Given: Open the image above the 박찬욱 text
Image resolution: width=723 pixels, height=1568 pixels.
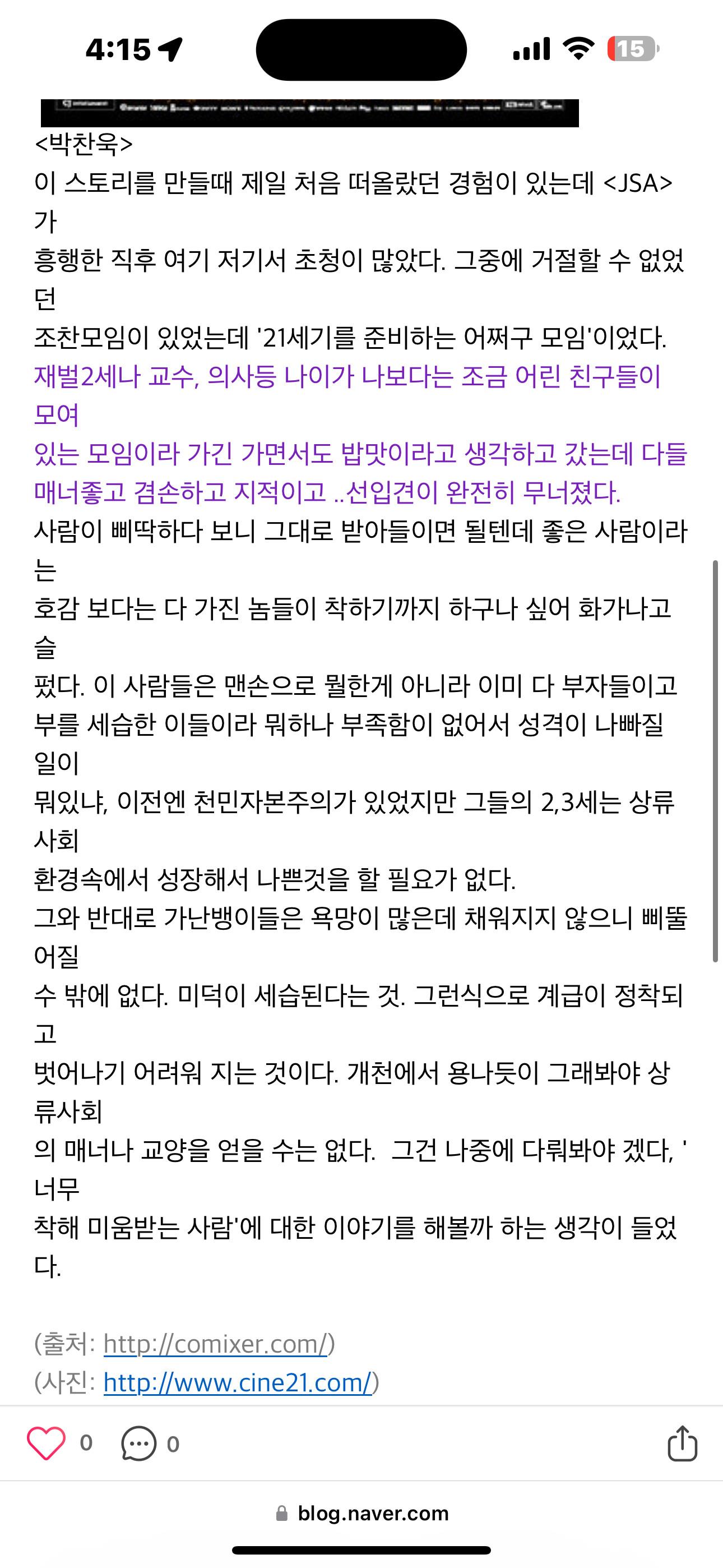Looking at the screenshot, I should click(310, 113).
